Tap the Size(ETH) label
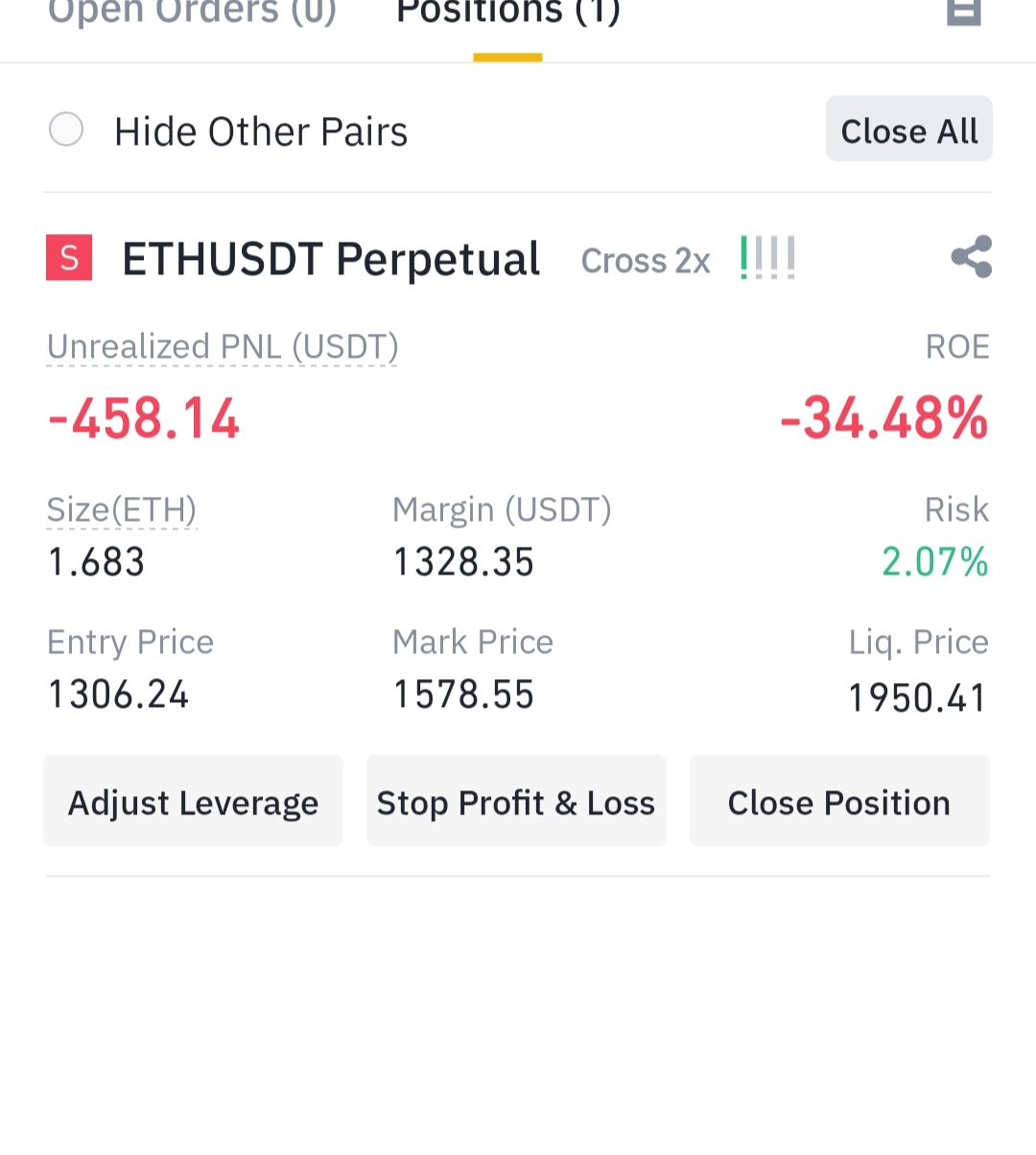 pos(122,510)
